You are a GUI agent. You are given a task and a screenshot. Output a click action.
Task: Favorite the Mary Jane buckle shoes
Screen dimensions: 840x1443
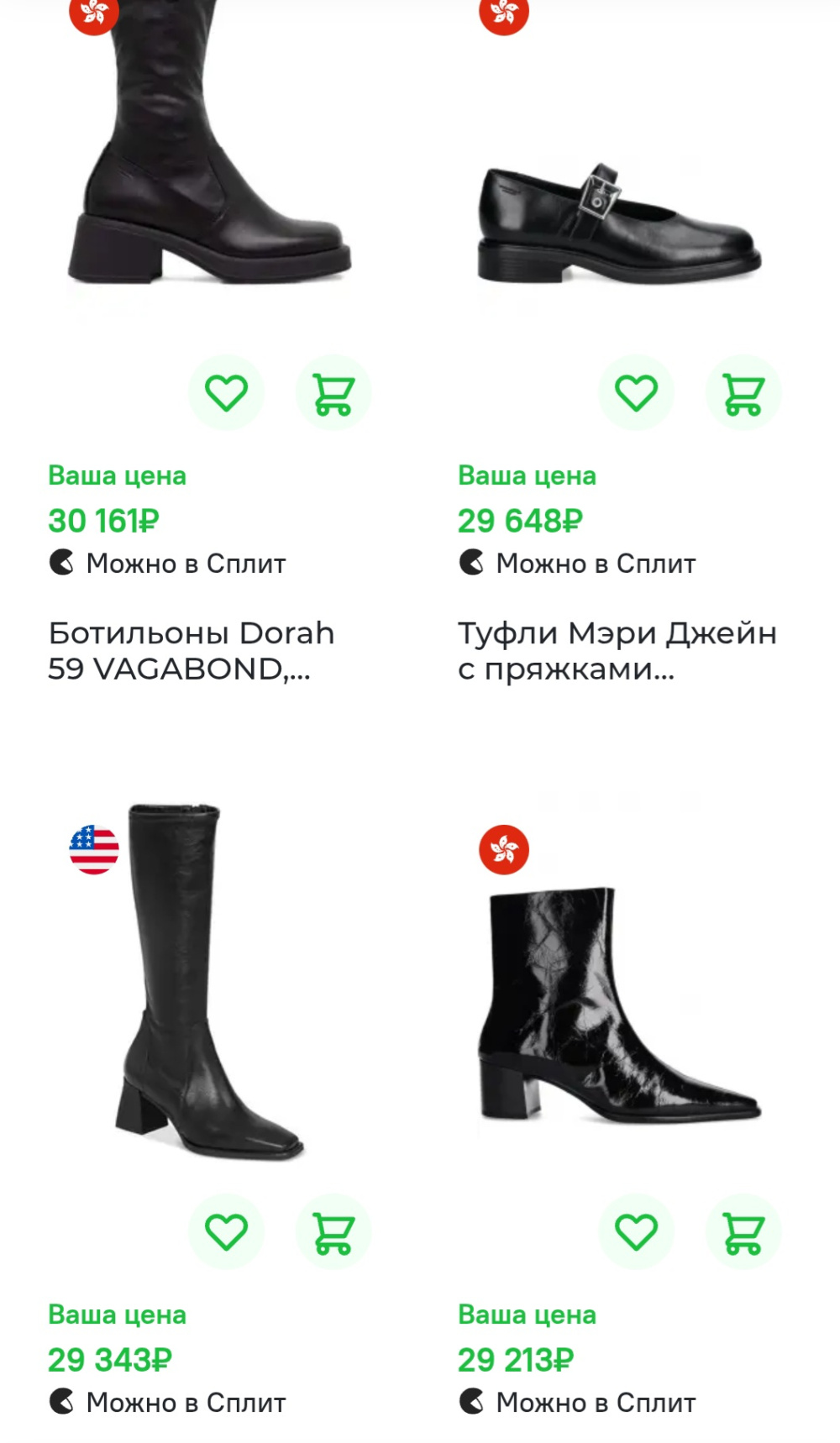tap(636, 393)
